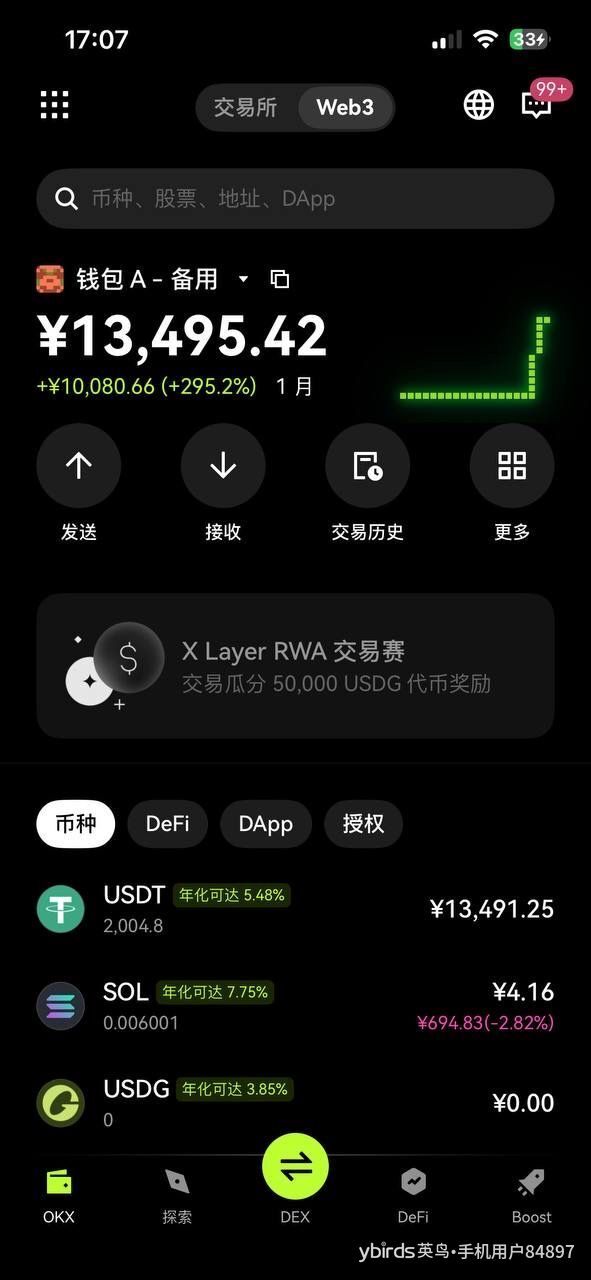Image resolution: width=591 pixels, height=1280 pixels.
Task: Go to the Boost tab
Action: (531, 1197)
